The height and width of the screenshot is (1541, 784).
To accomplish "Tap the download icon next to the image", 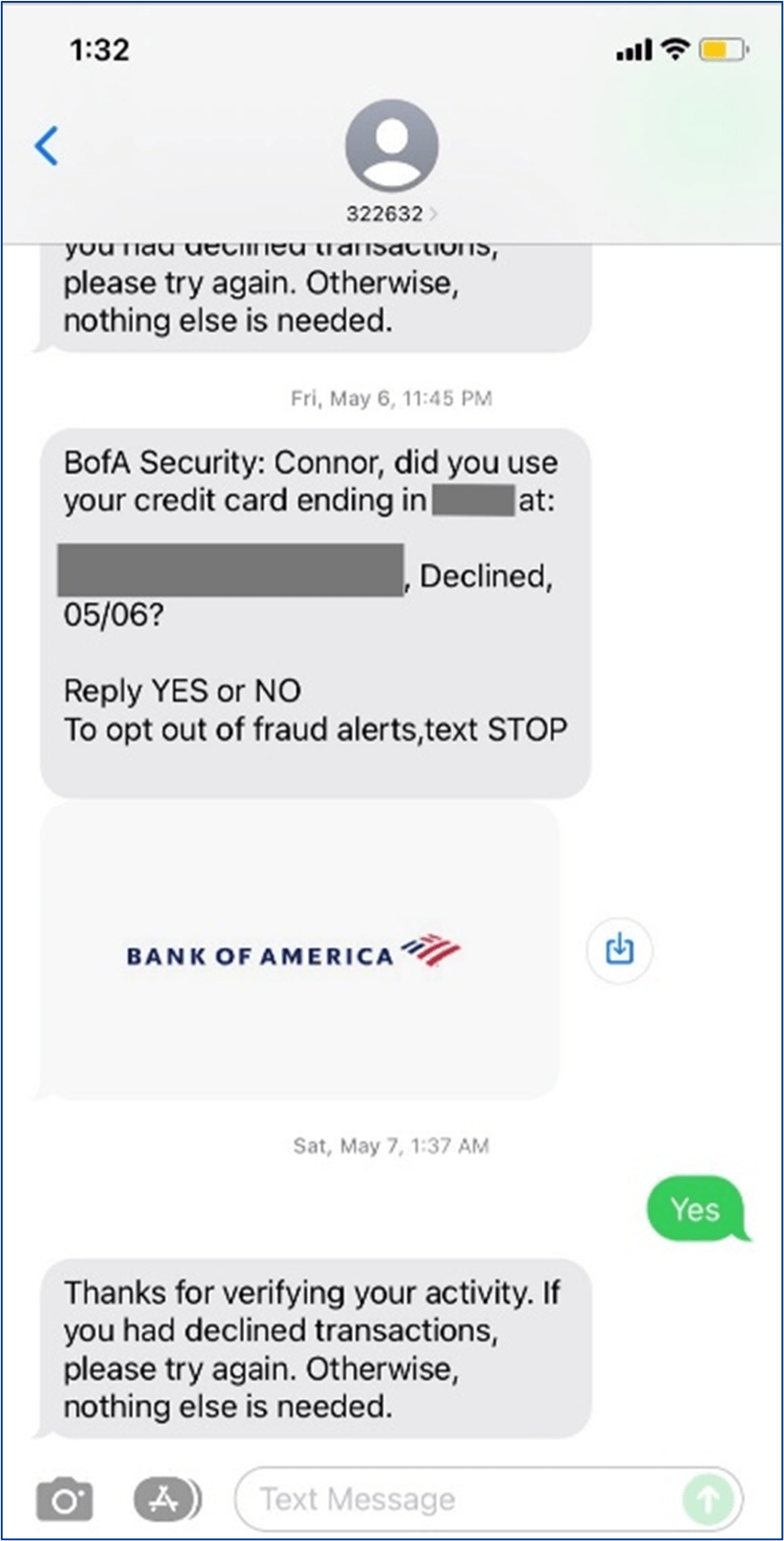I will coord(619,949).
